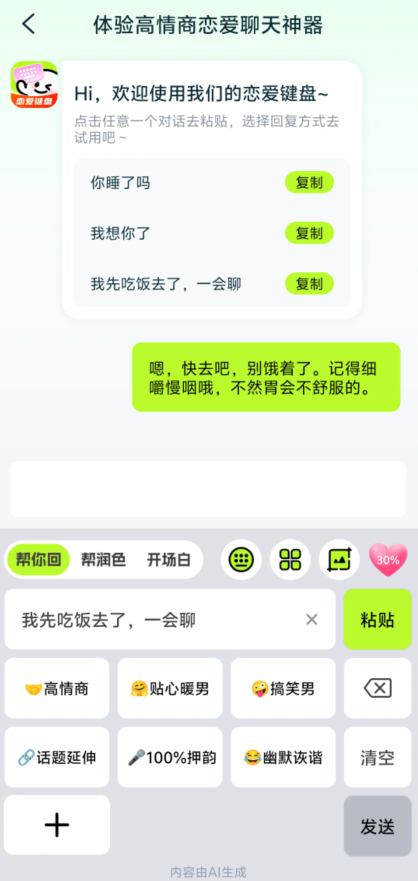Tap 清空 to clear everything
Image resolution: width=418 pixels, height=881 pixels.
(x=378, y=757)
